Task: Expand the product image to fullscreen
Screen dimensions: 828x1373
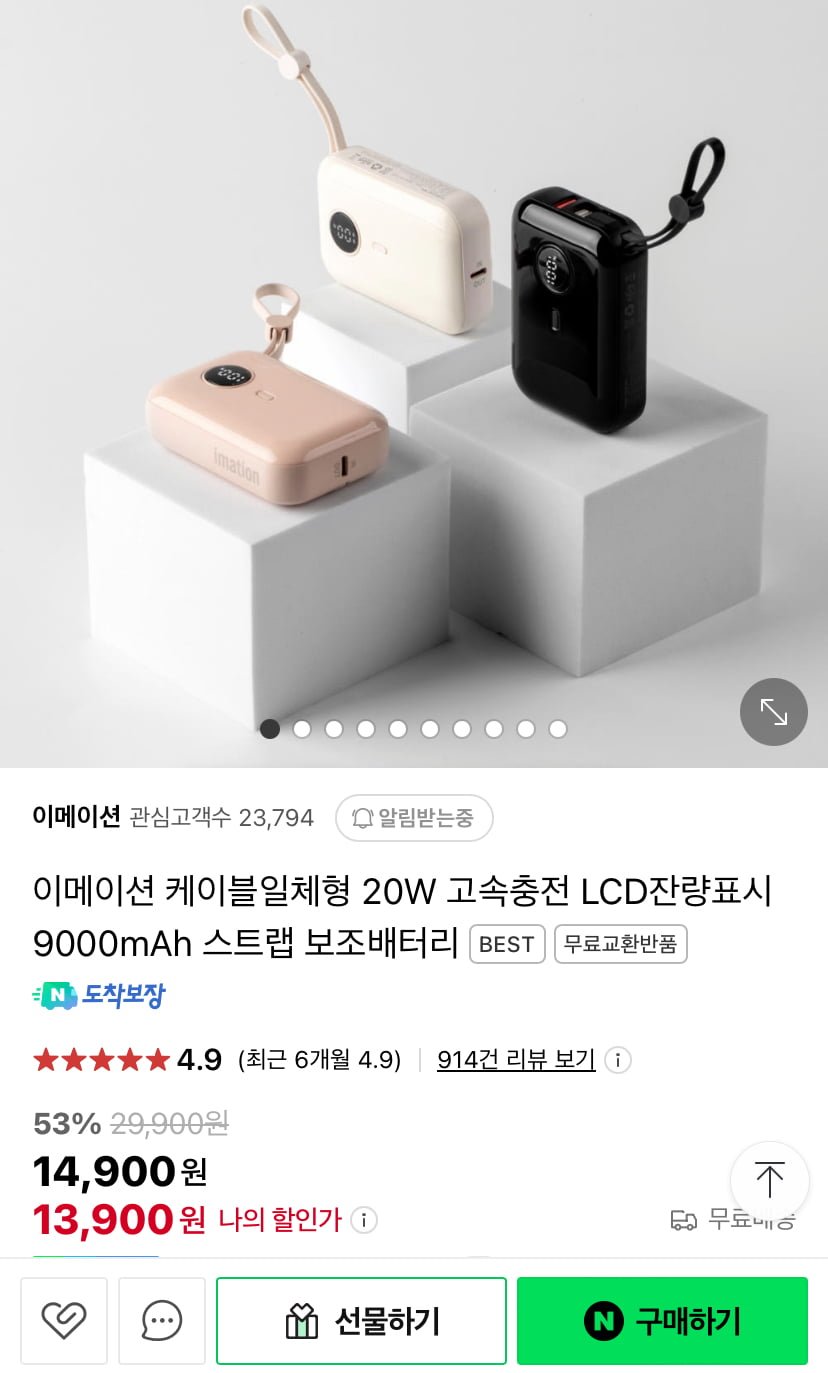Action: 773,712
